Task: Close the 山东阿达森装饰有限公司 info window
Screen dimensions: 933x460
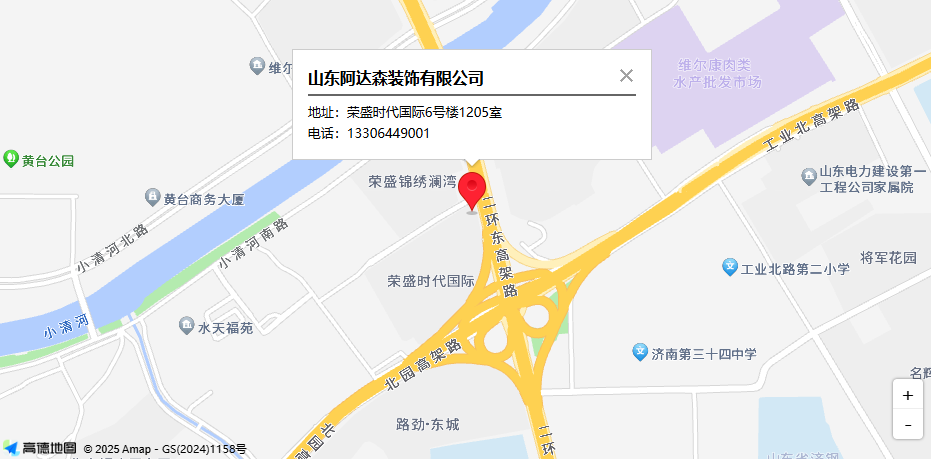Action: (626, 75)
